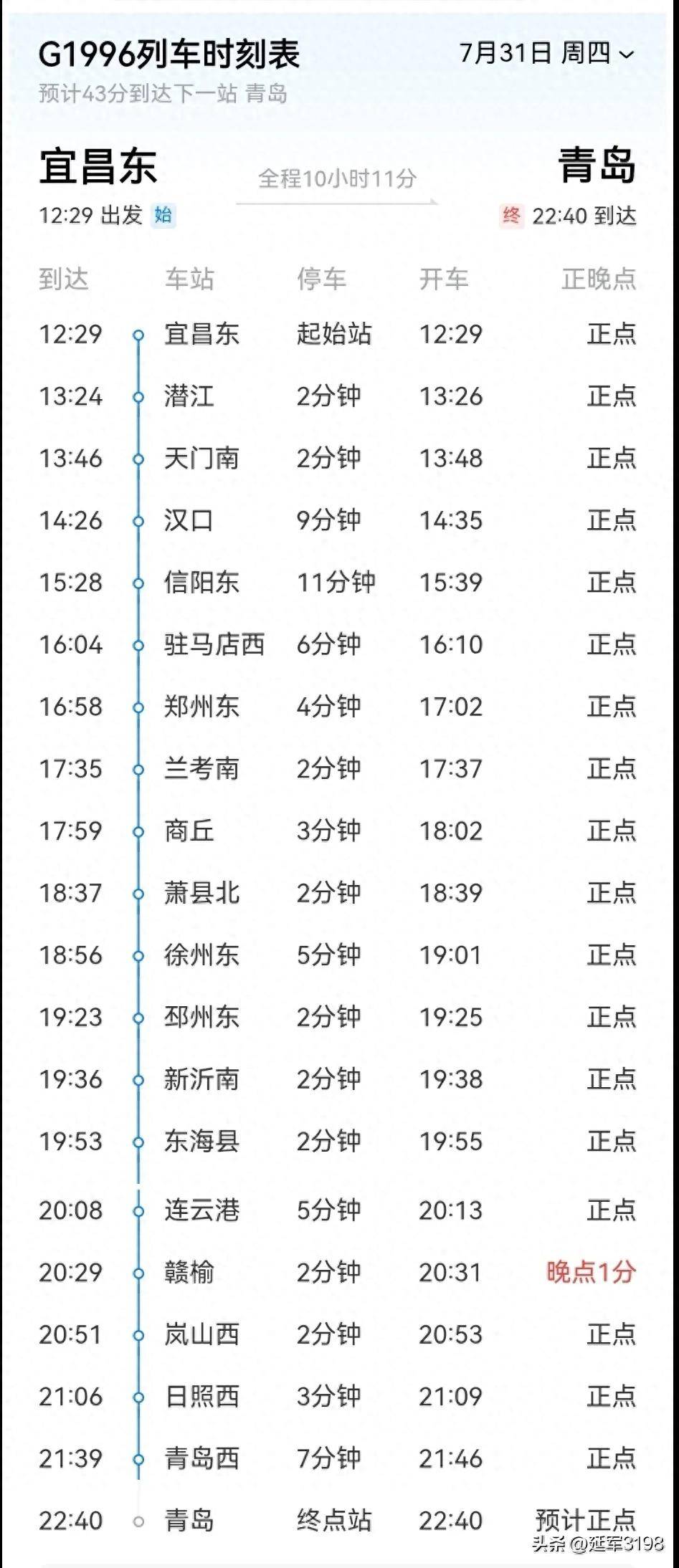Select the 连云港 station marker dot
Image resolution: width=679 pixels, height=1568 pixels.
138,1211
